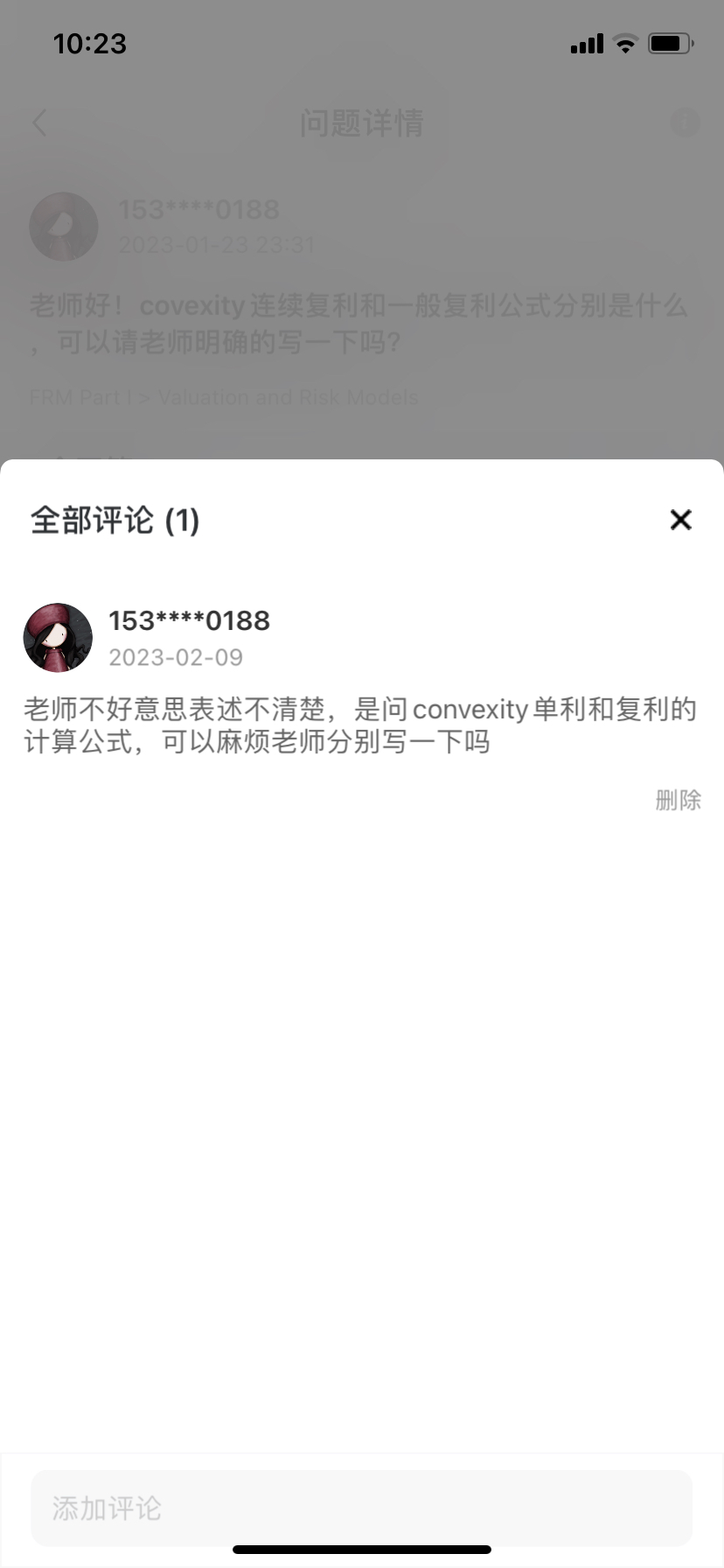Image resolution: width=724 pixels, height=1568 pixels.
Task: Open the commenter's avatar in the comment sheet
Action: (58, 637)
